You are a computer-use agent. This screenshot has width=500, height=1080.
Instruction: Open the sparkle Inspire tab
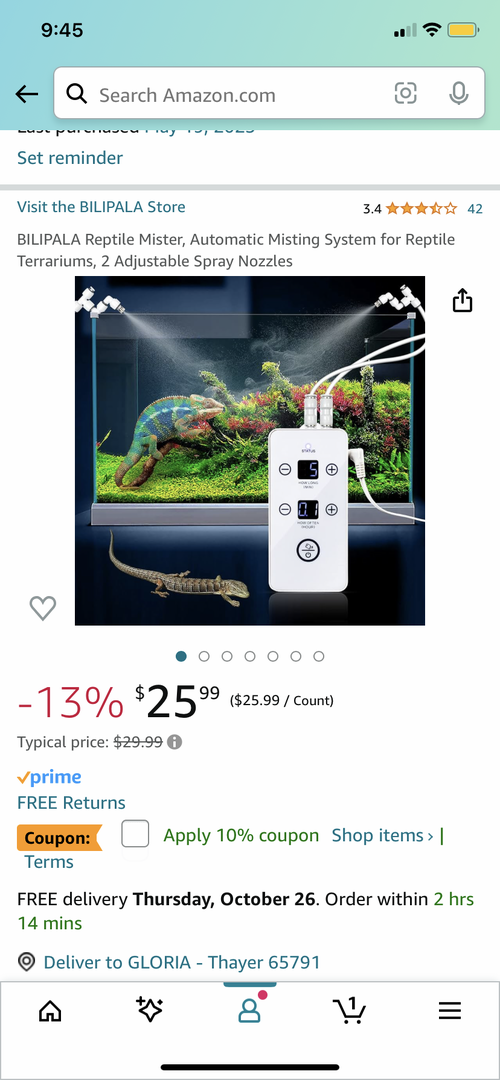(149, 1010)
